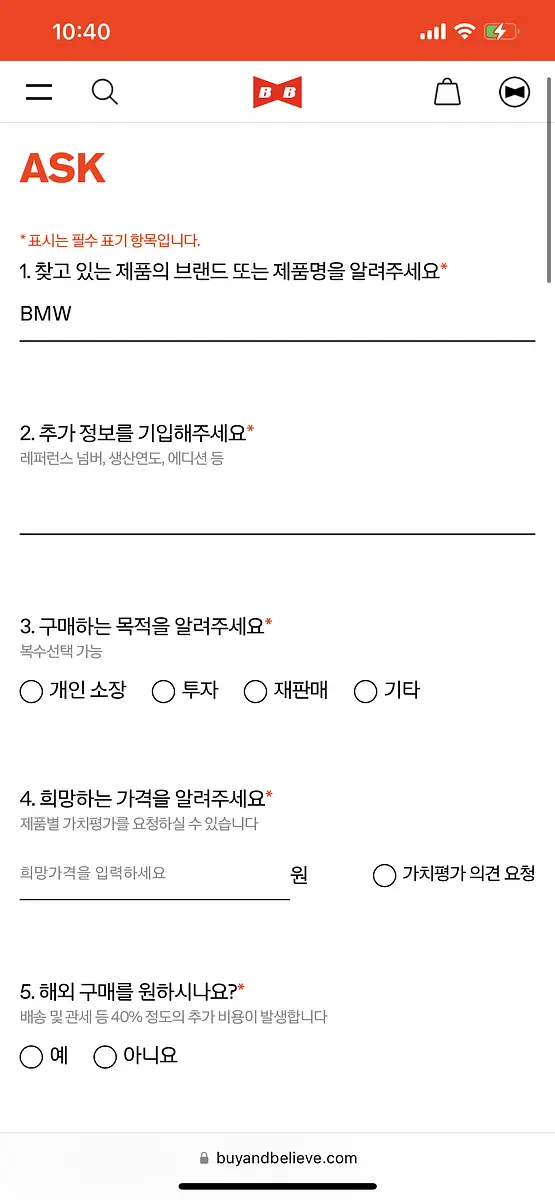This screenshot has height=1200, width=555.
Task: Choose 예 for overseas purchase
Action: tap(44, 1056)
